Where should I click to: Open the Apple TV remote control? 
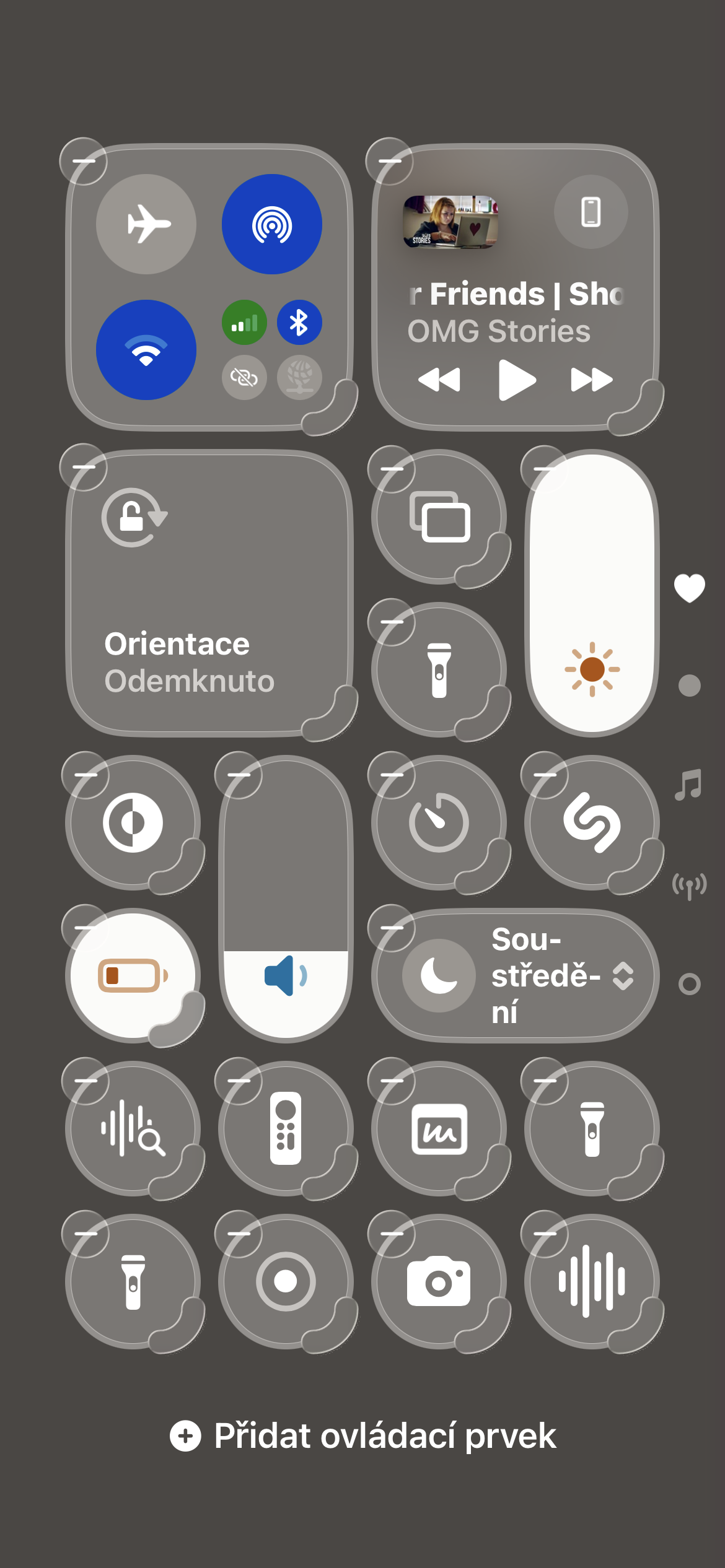click(286, 1128)
